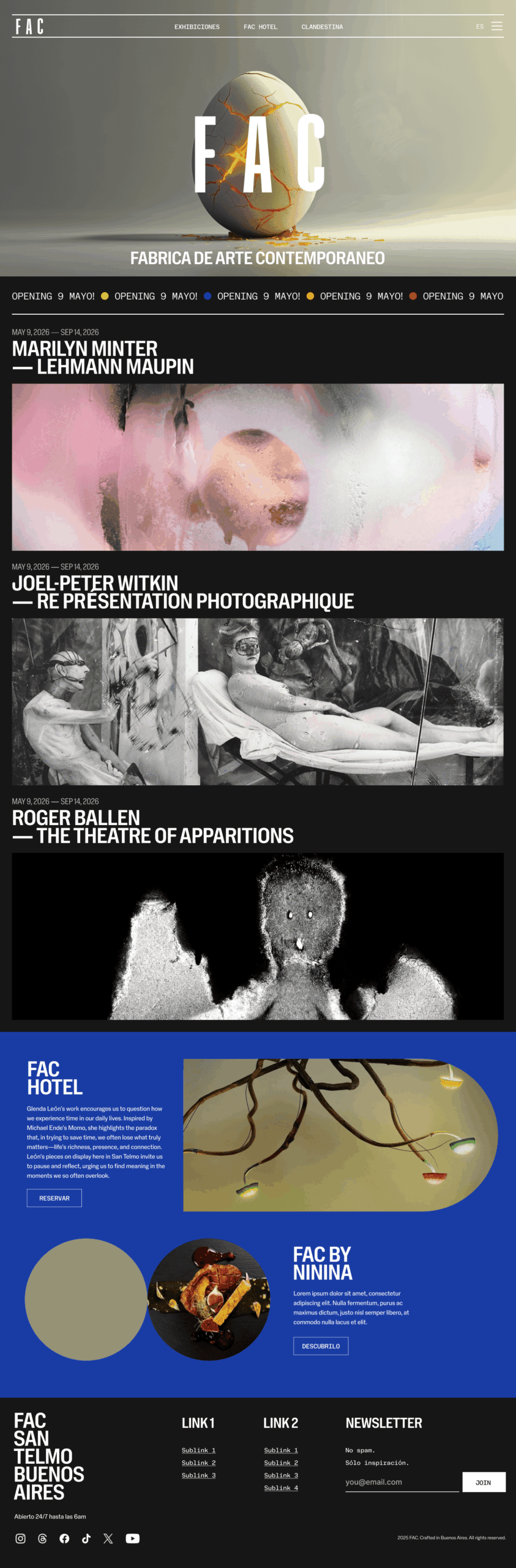The height and width of the screenshot is (1568, 516).
Task: Open the Facebook page icon
Action: click(64, 1539)
